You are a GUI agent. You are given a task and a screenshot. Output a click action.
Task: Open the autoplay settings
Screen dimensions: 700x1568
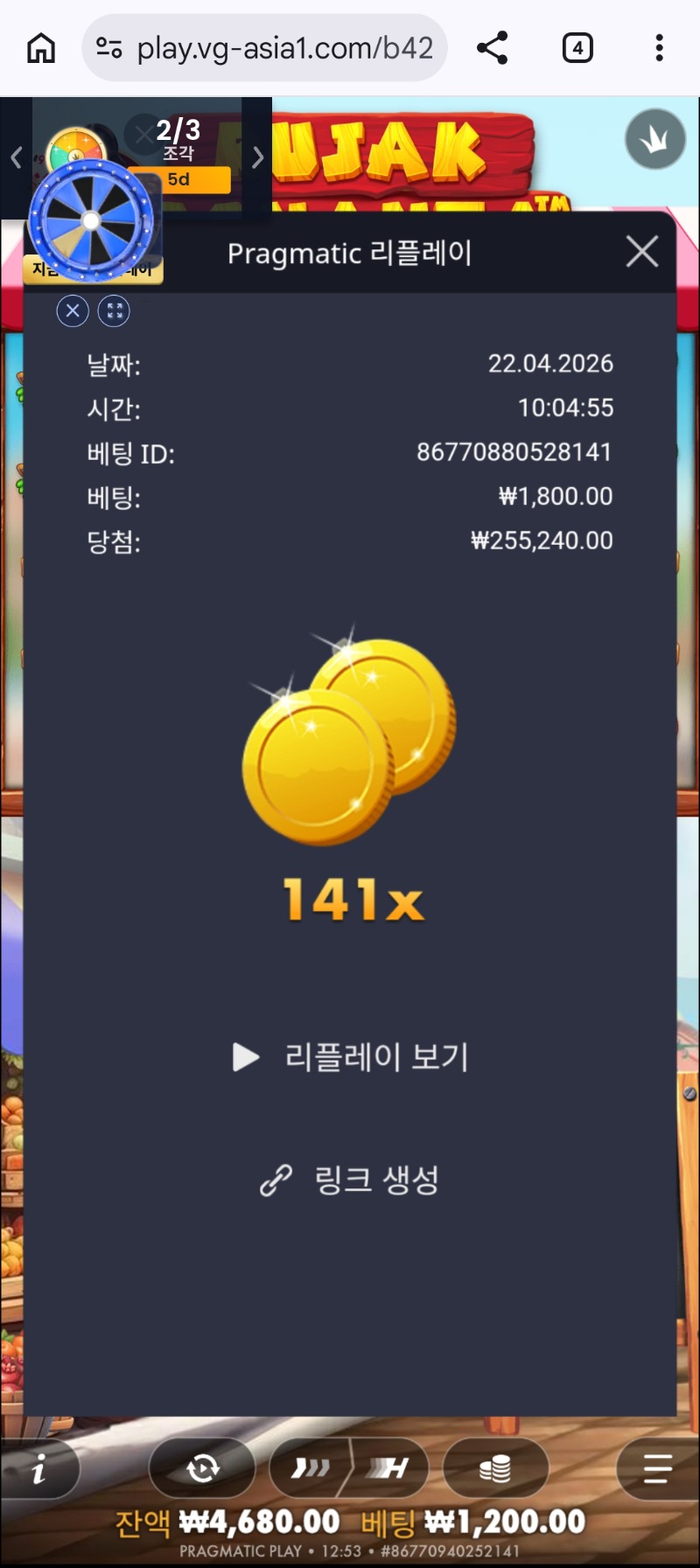[202, 1468]
